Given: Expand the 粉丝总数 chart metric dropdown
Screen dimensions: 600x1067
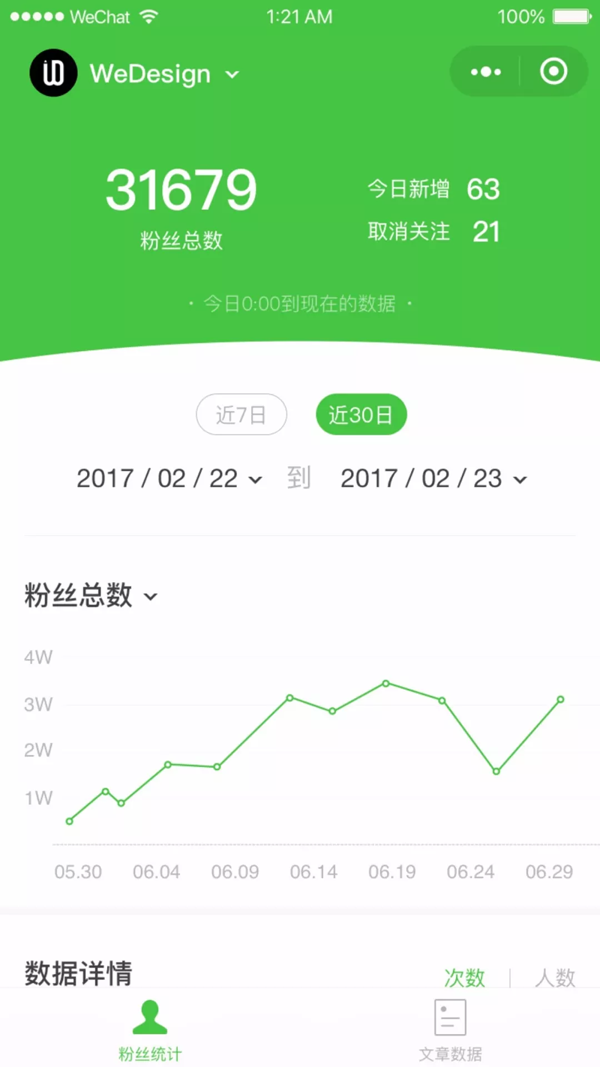Looking at the screenshot, I should pos(91,596).
